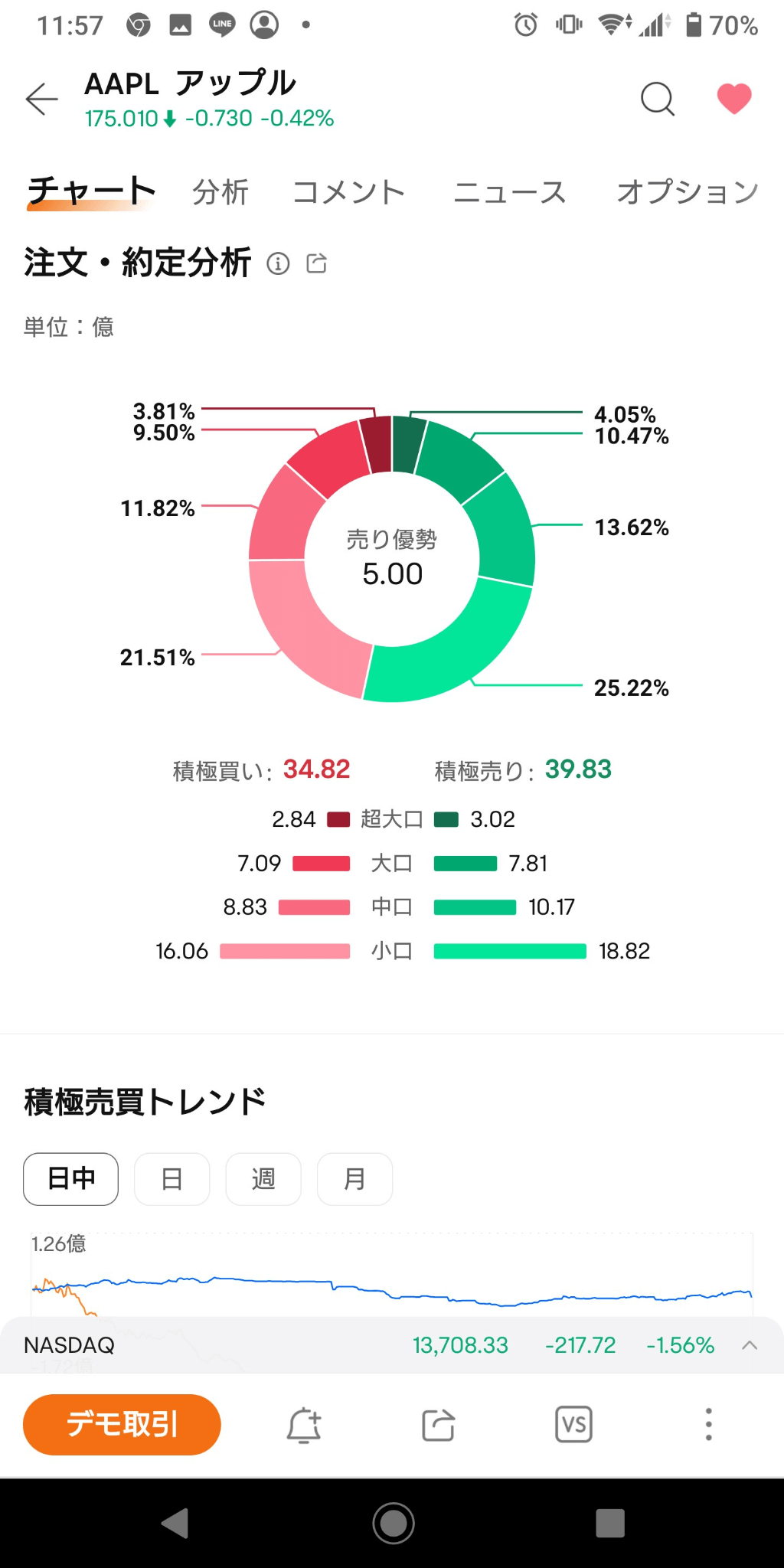The height and width of the screenshot is (1568, 784).
Task: Start デモ取引 demo trading
Action: [x=122, y=1425]
